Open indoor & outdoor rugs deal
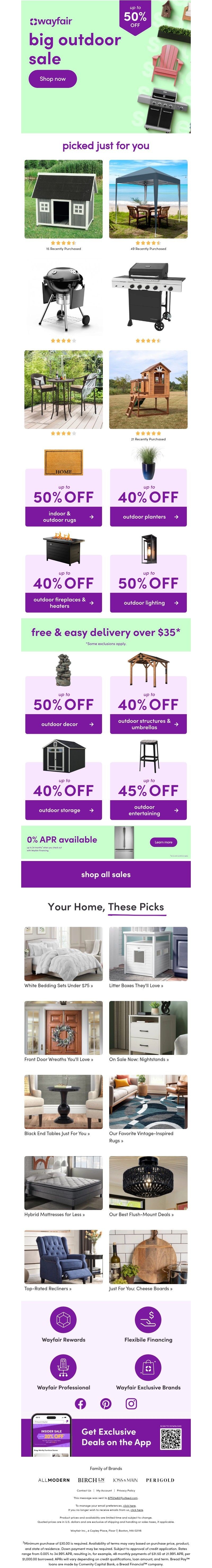Viewport: 212px width, 1568px height. 63,516
